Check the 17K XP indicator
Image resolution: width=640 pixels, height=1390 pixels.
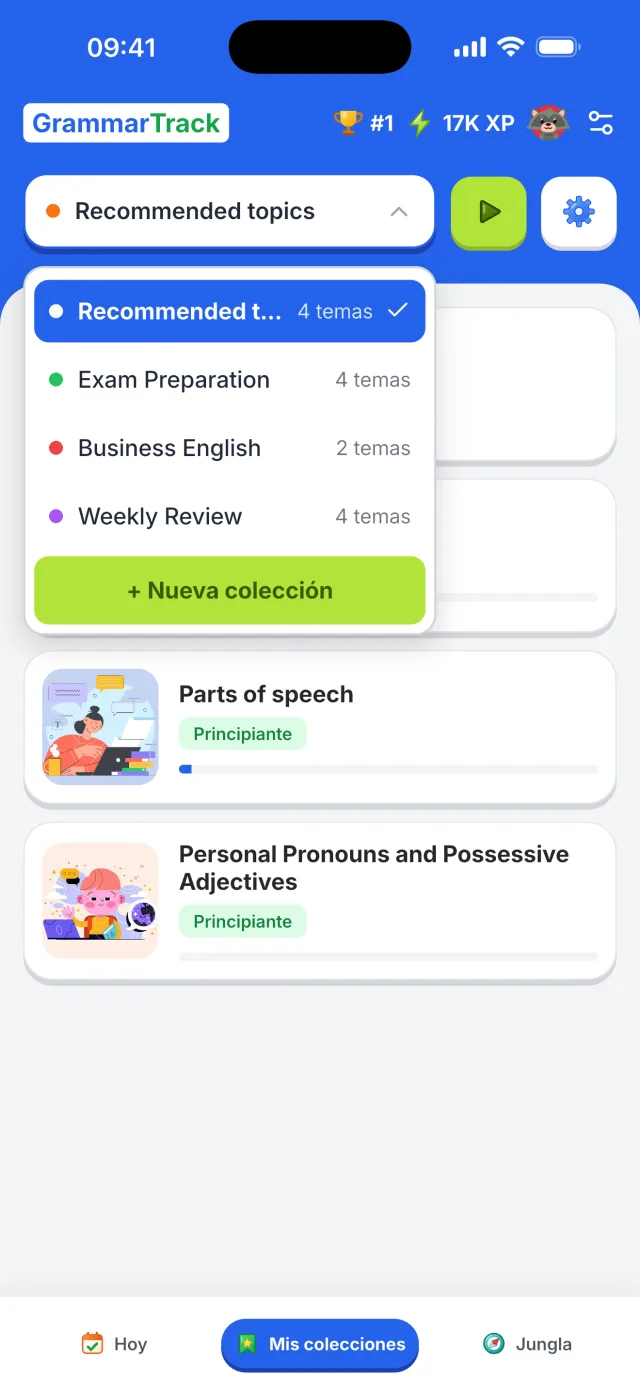pyautogui.click(x=462, y=123)
